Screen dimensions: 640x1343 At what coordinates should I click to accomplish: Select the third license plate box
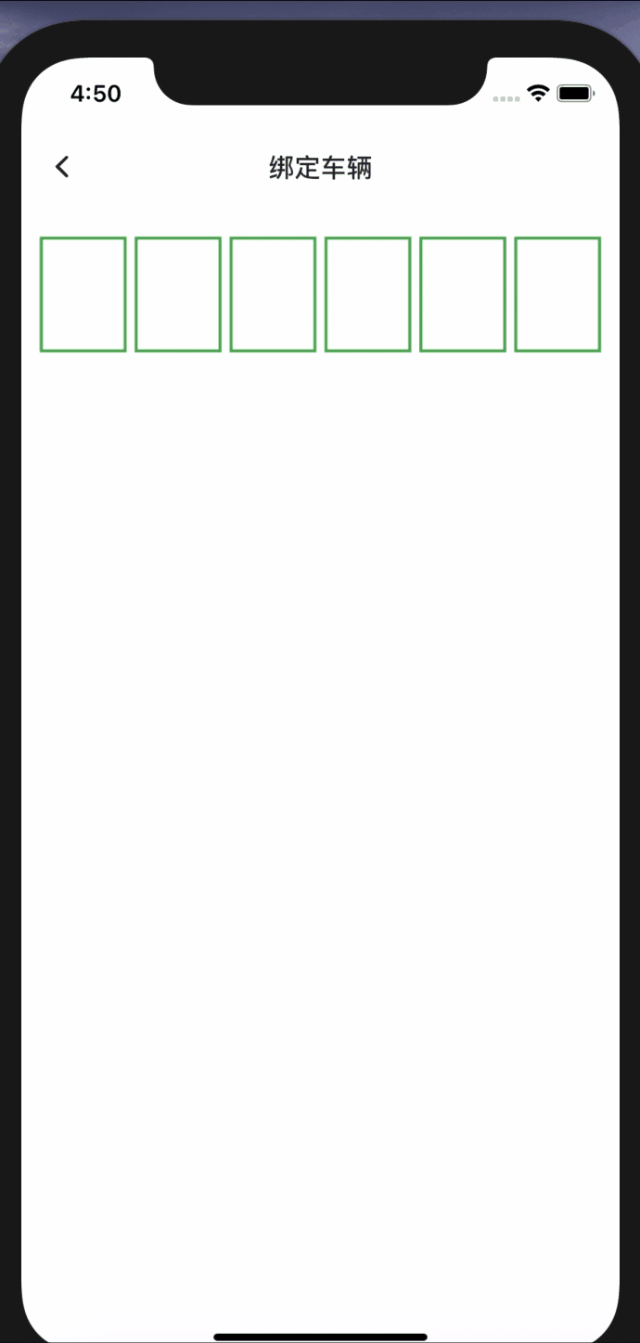[273, 294]
